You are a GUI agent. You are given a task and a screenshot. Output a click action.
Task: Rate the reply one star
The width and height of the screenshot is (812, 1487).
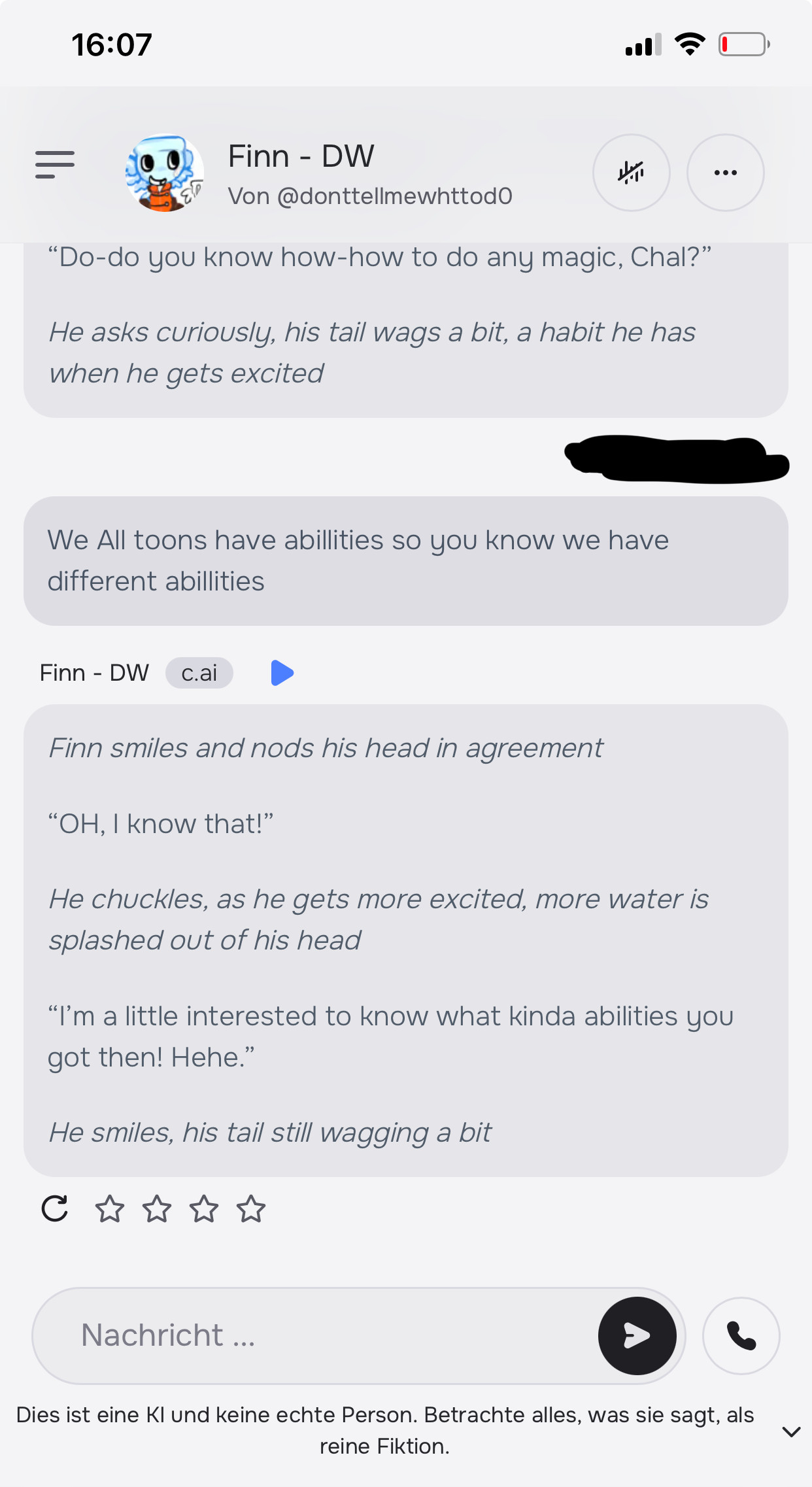click(x=110, y=1208)
